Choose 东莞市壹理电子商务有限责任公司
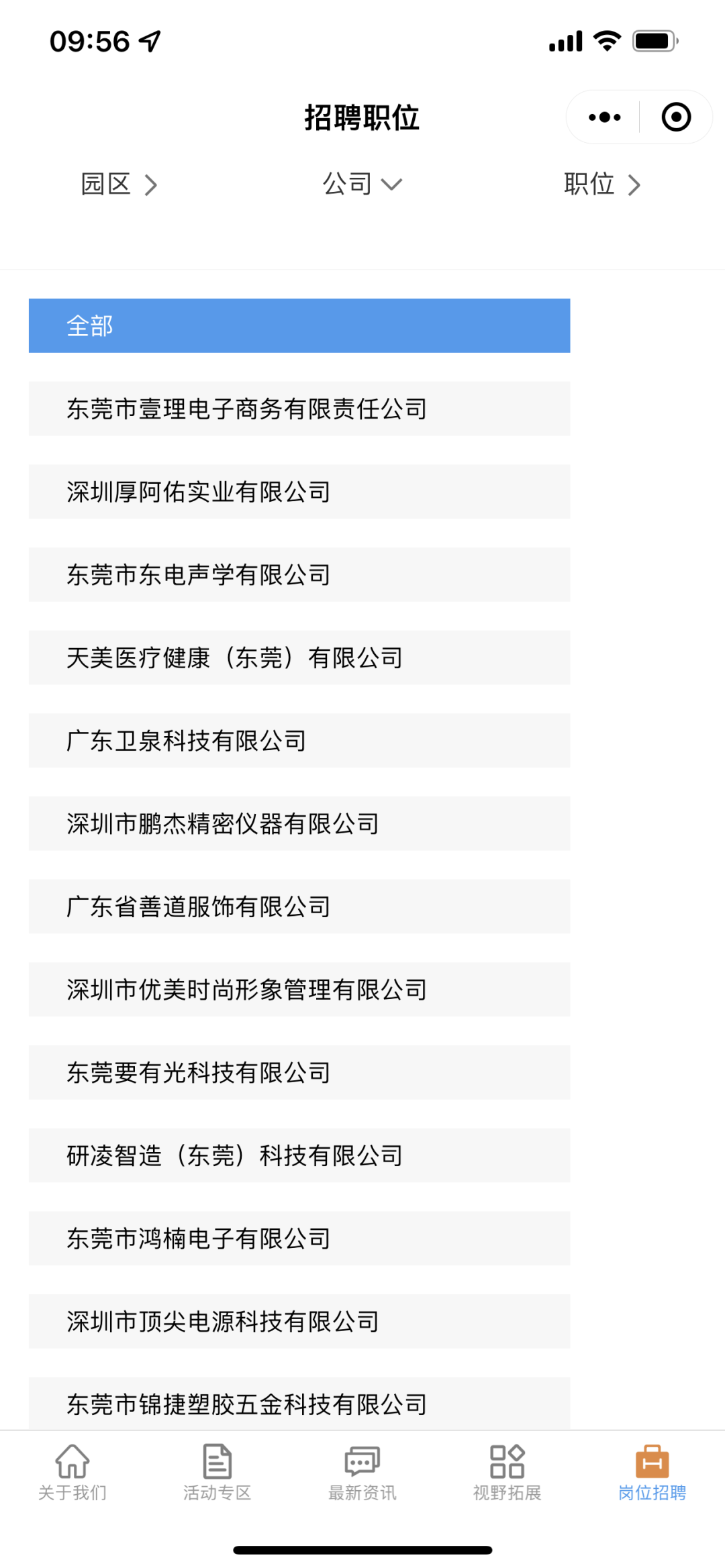The width and height of the screenshot is (725, 1568). point(299,409)
